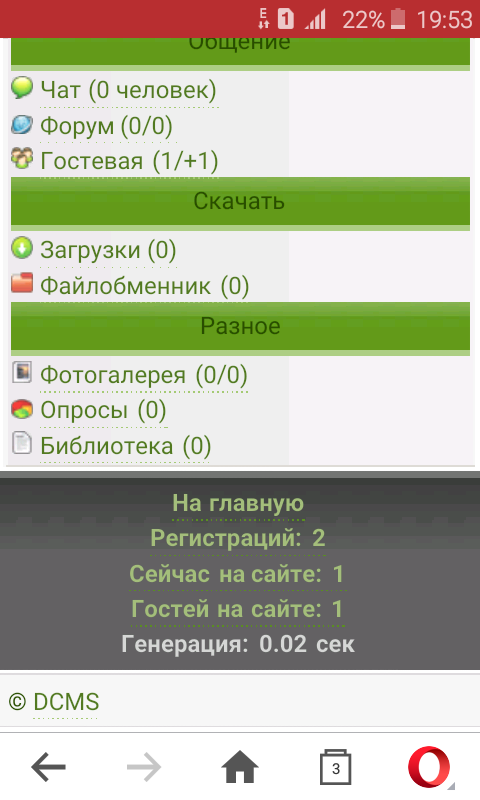
Task: Open Файлобменник (0)
Action: point(145,286)
